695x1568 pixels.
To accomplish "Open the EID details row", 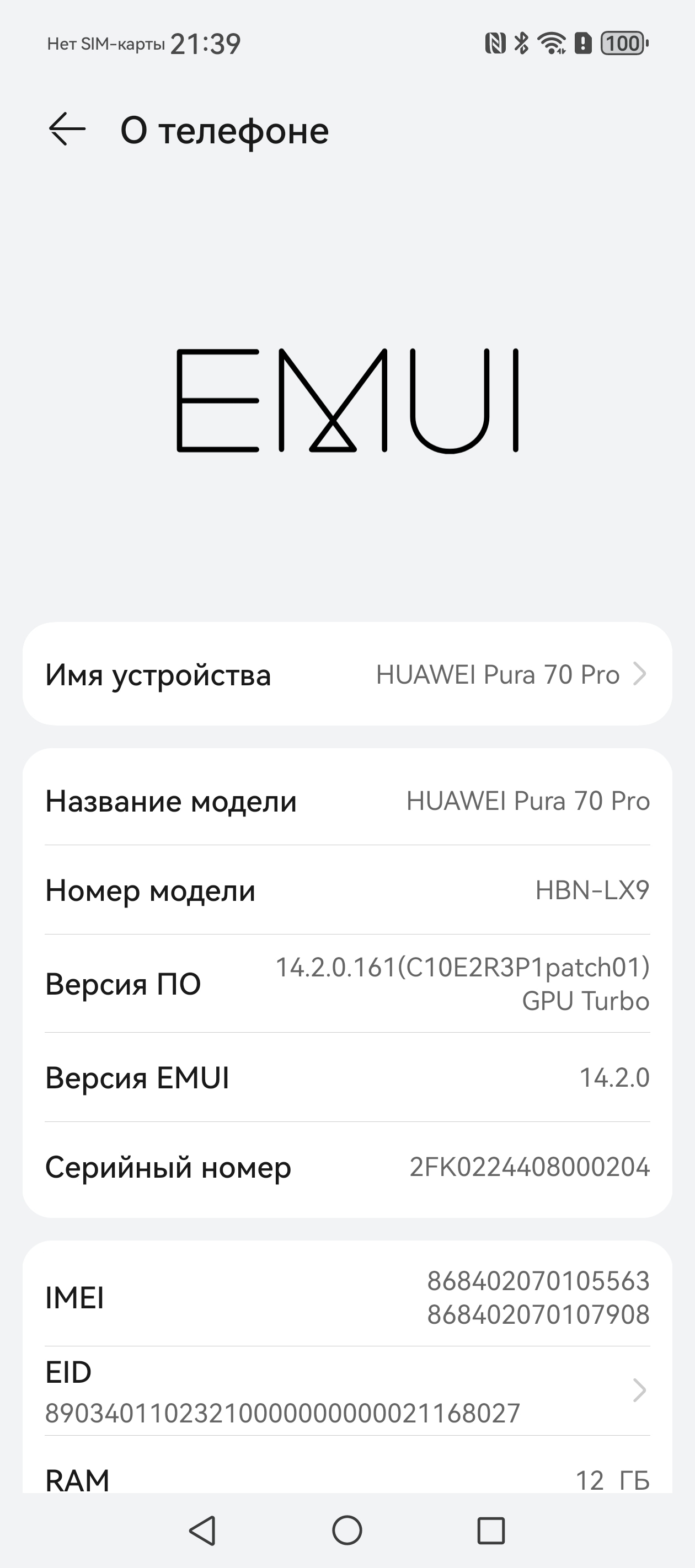I will coord(347,1392).
